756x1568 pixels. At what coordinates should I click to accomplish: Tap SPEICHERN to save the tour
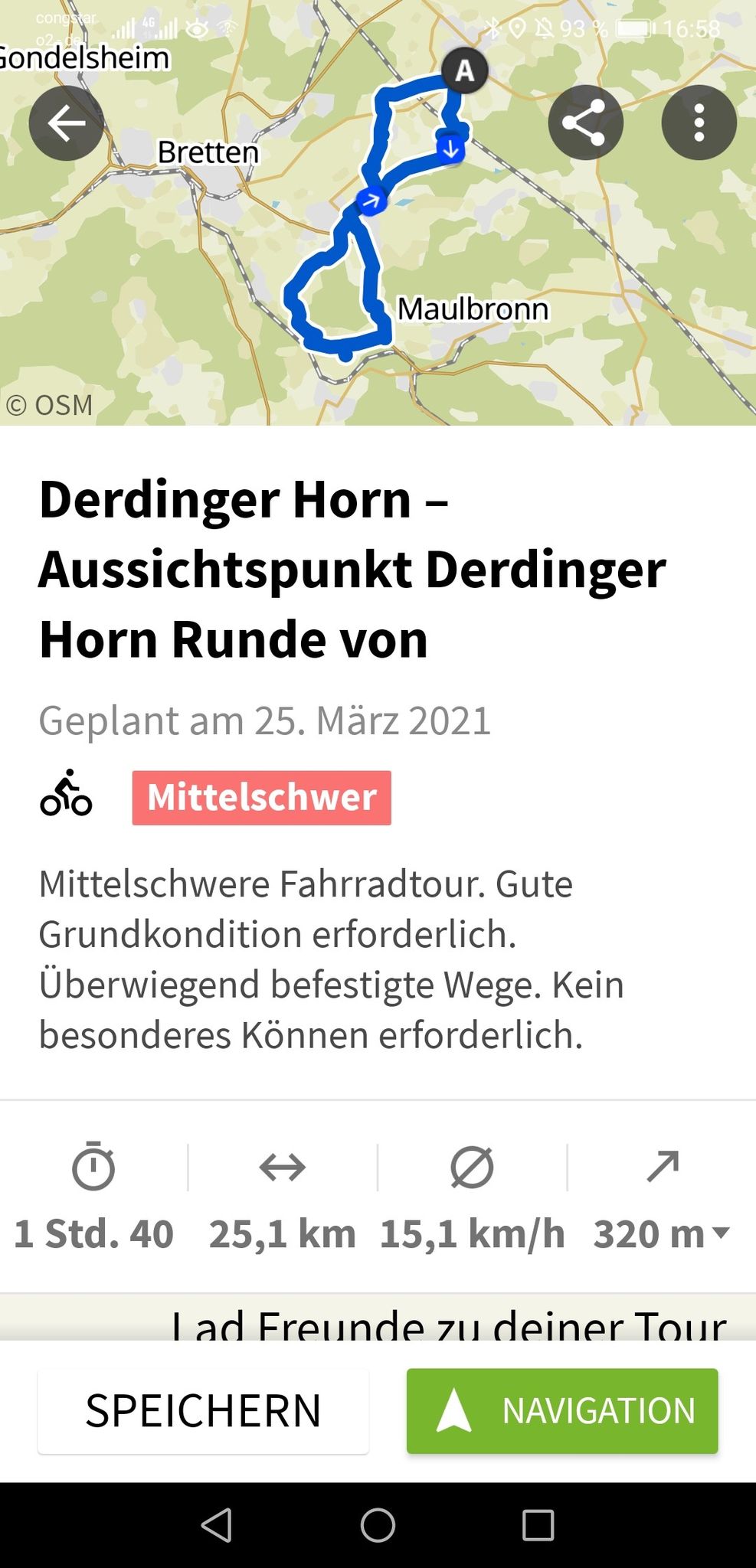point(203,1411)
